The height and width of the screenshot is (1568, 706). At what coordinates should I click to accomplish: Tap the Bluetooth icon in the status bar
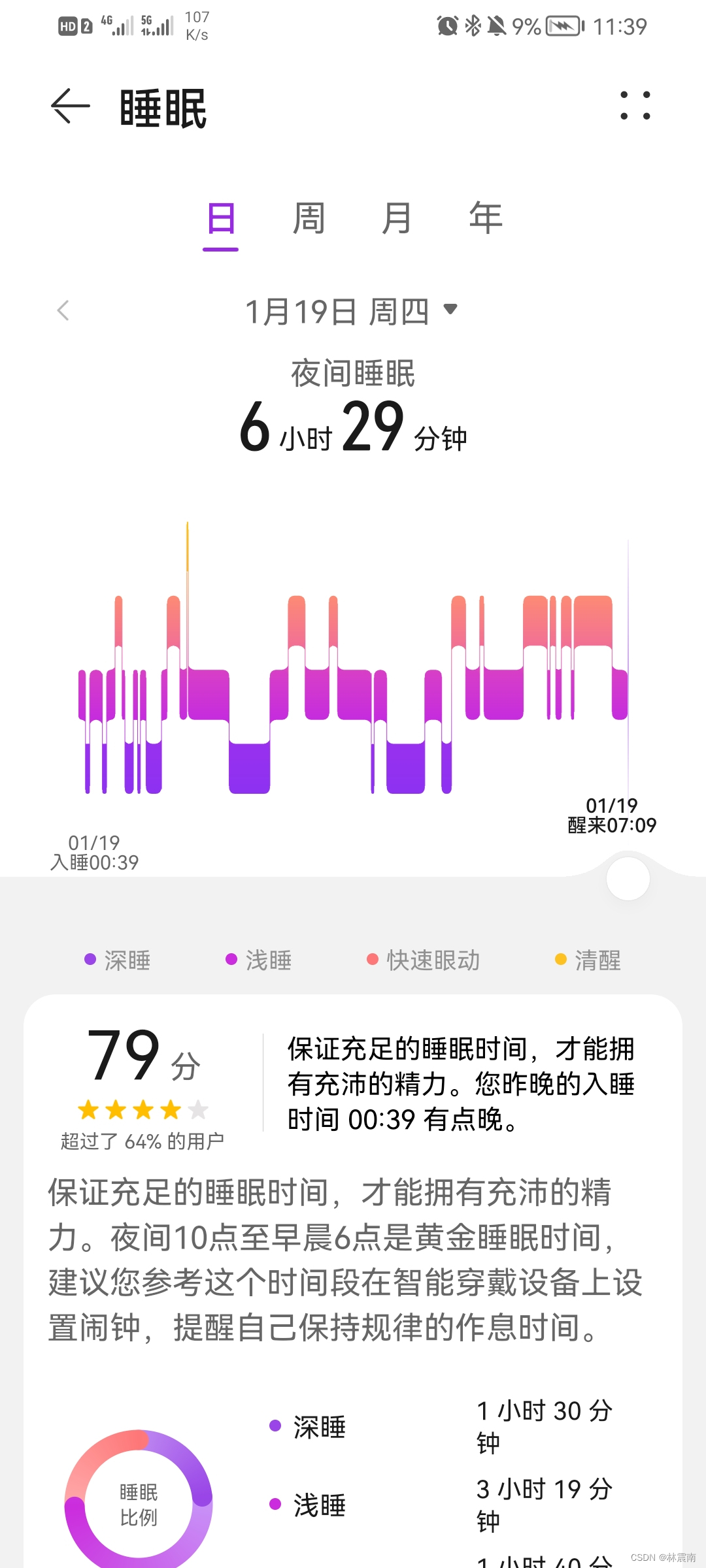(472, 26)
